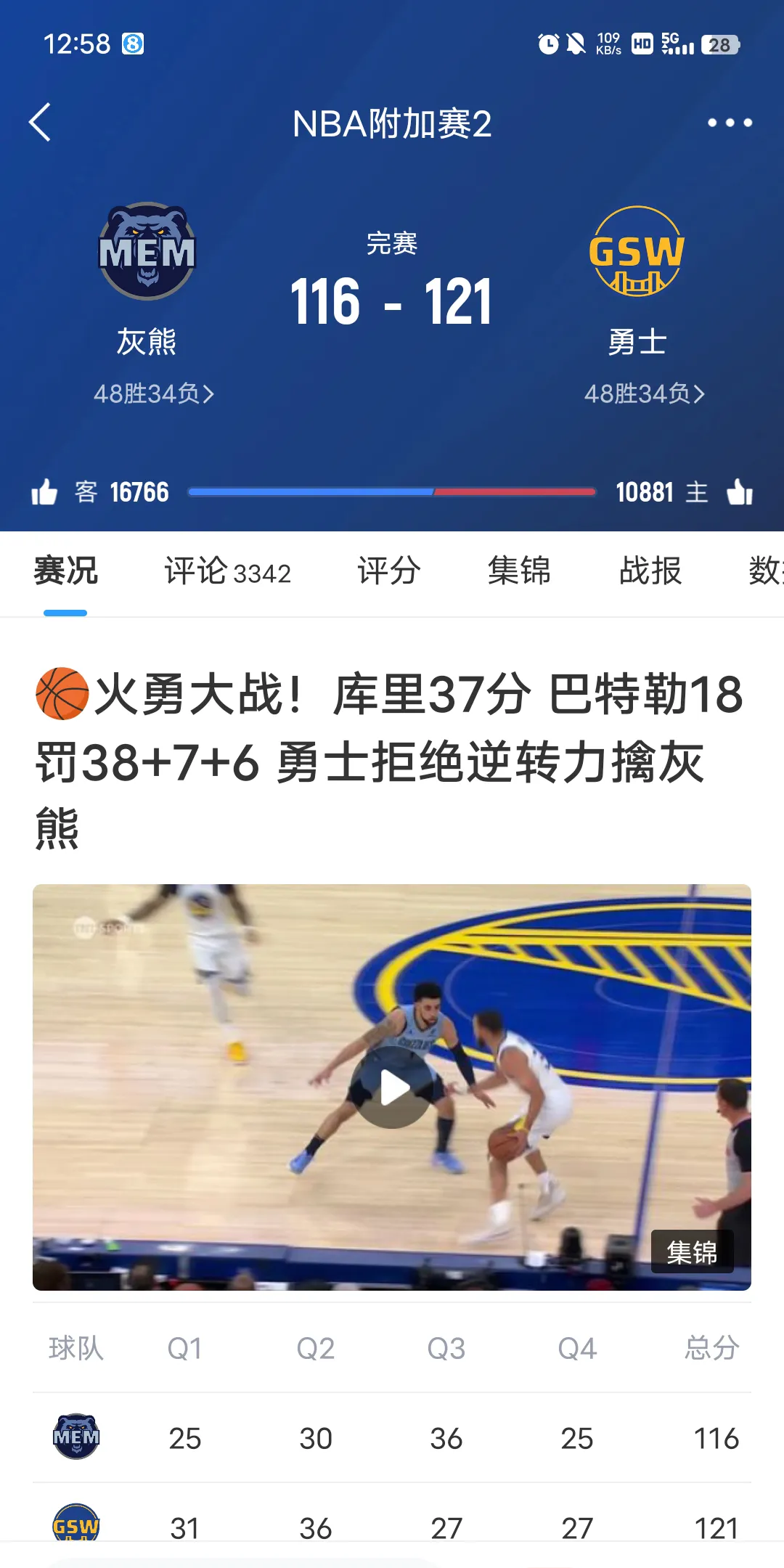
Task: Switch to the 集锦 tab
Action: tap(519, 571)
